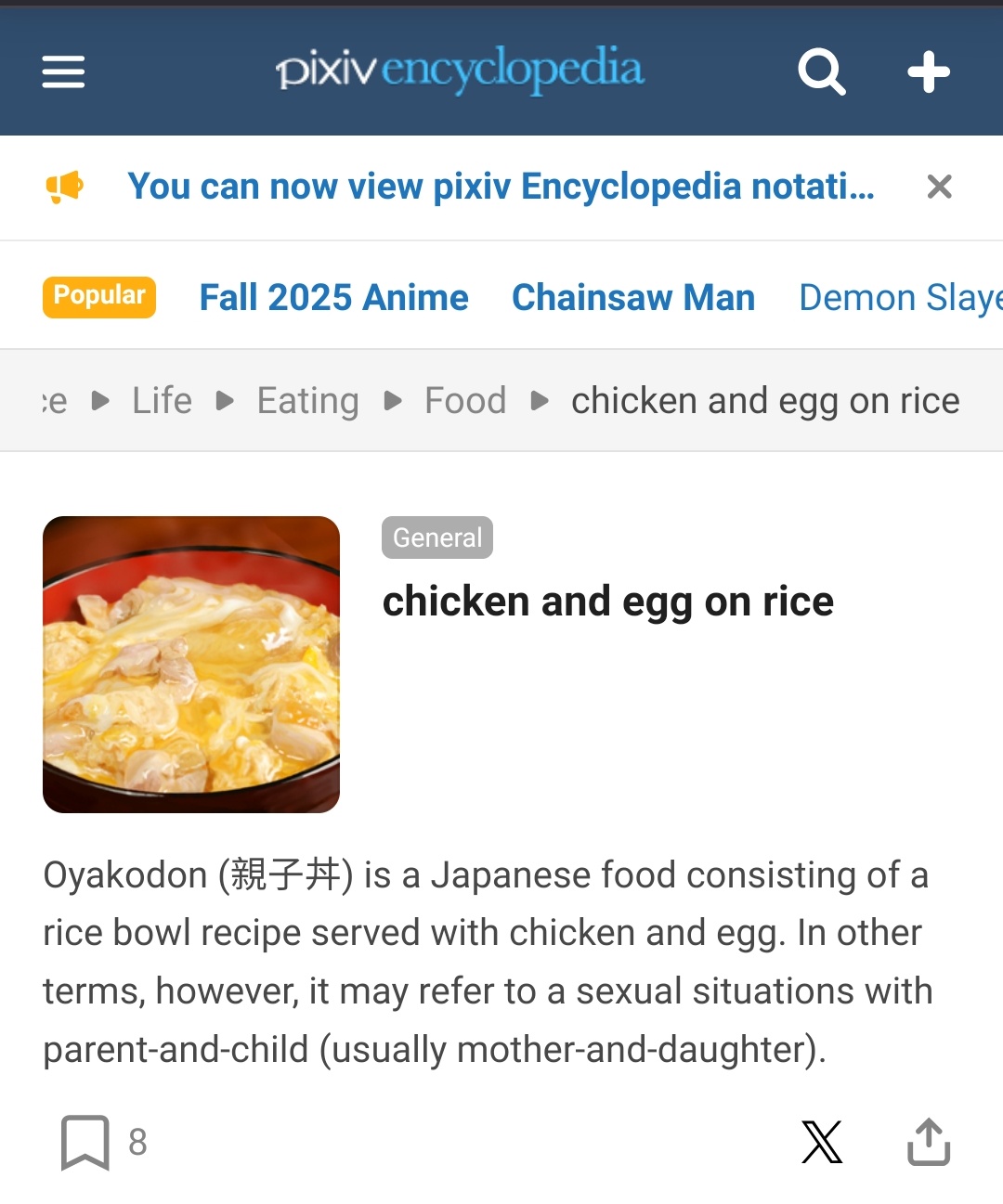This screenshot has height=1204, width=1003.
Task: Share this article on X
Action: click(822, 1142)
